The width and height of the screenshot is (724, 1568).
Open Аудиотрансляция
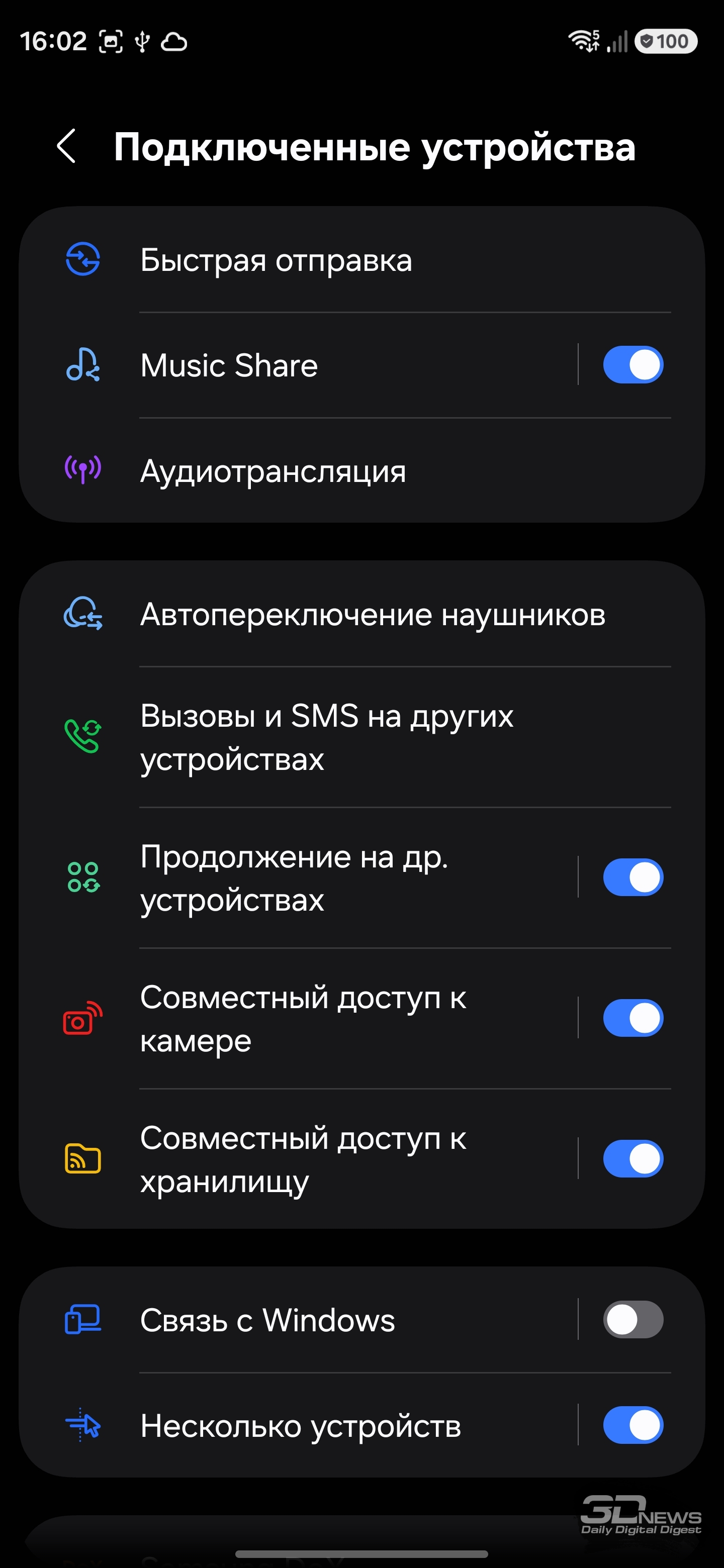tap(273, 471)
